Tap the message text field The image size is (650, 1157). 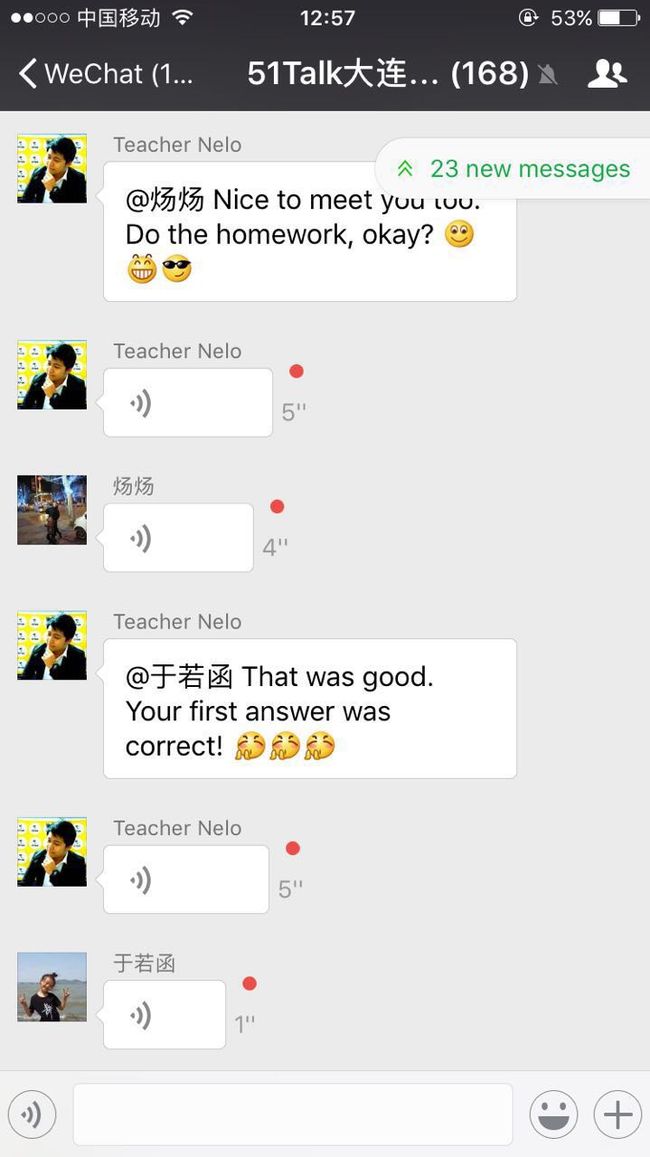293,1114
